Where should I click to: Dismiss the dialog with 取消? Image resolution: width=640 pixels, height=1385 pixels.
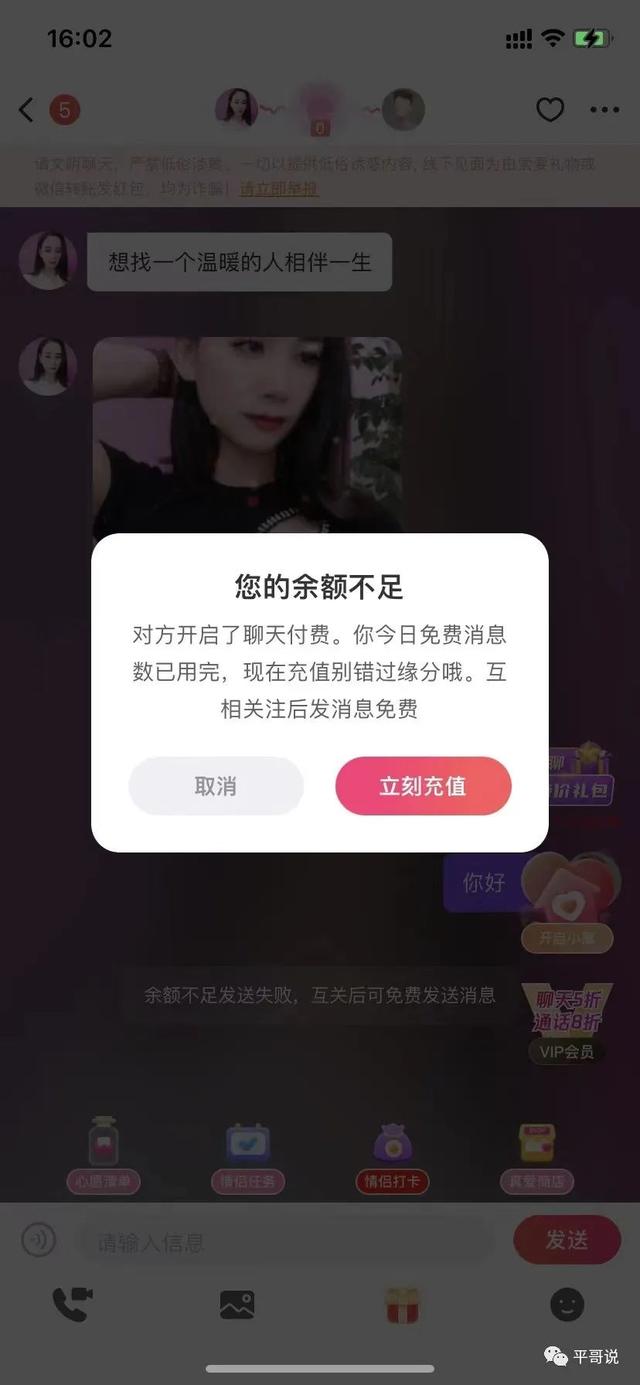(216, 786)
